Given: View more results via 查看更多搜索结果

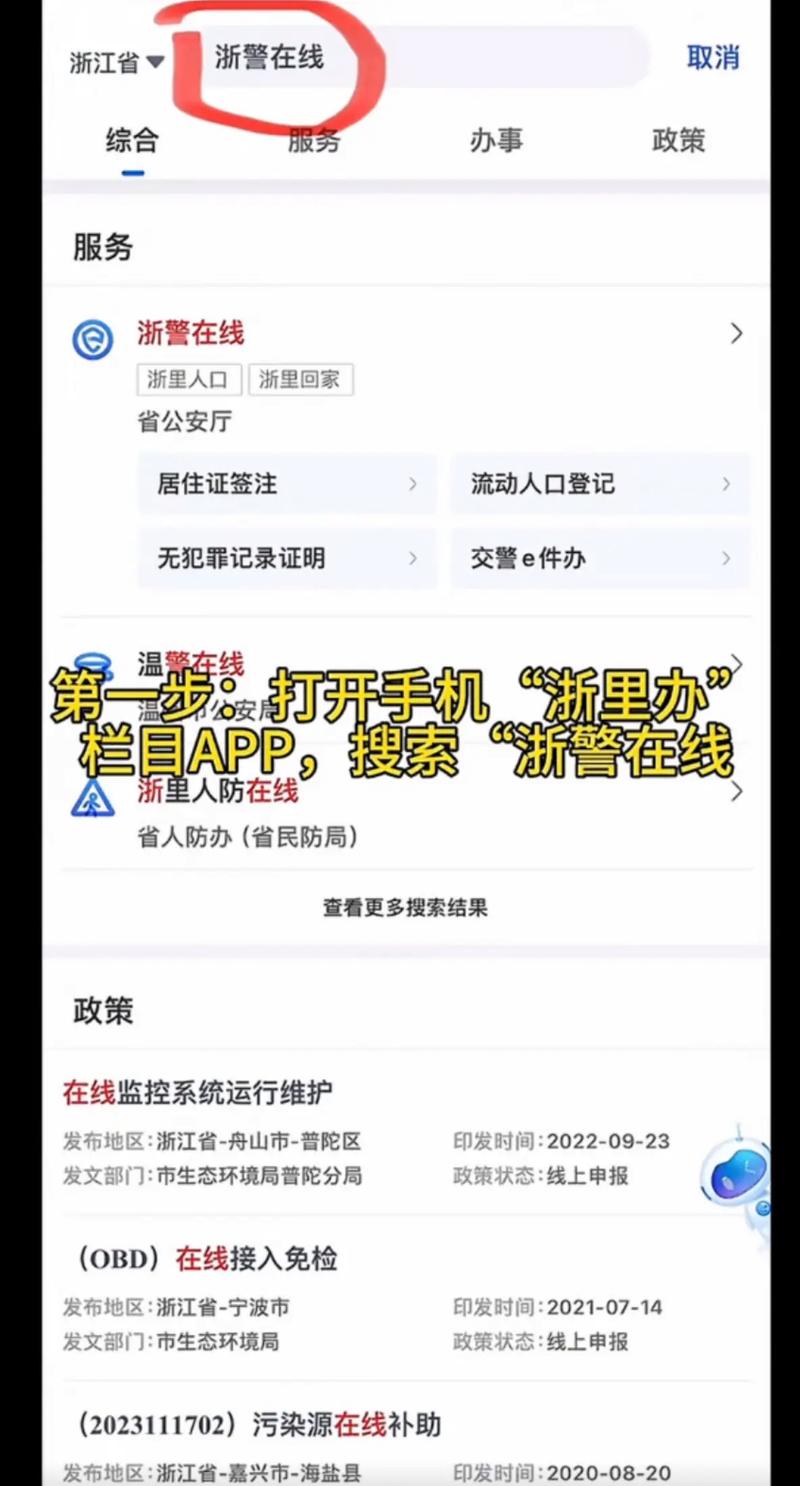Looking at the screenshot, I should click(405, 908).
